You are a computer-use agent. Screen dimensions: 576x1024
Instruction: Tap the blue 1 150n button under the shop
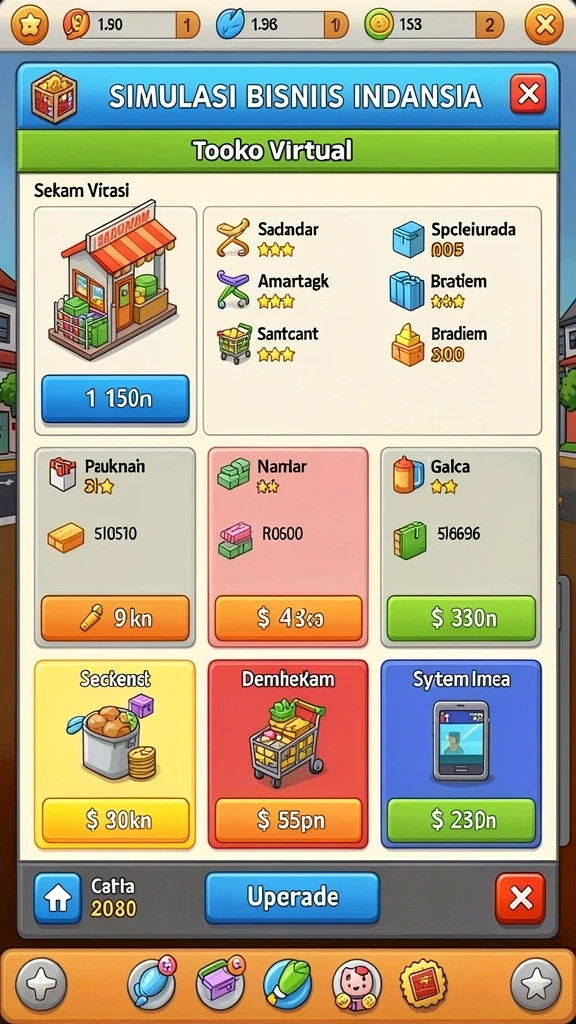click(115, 399)
